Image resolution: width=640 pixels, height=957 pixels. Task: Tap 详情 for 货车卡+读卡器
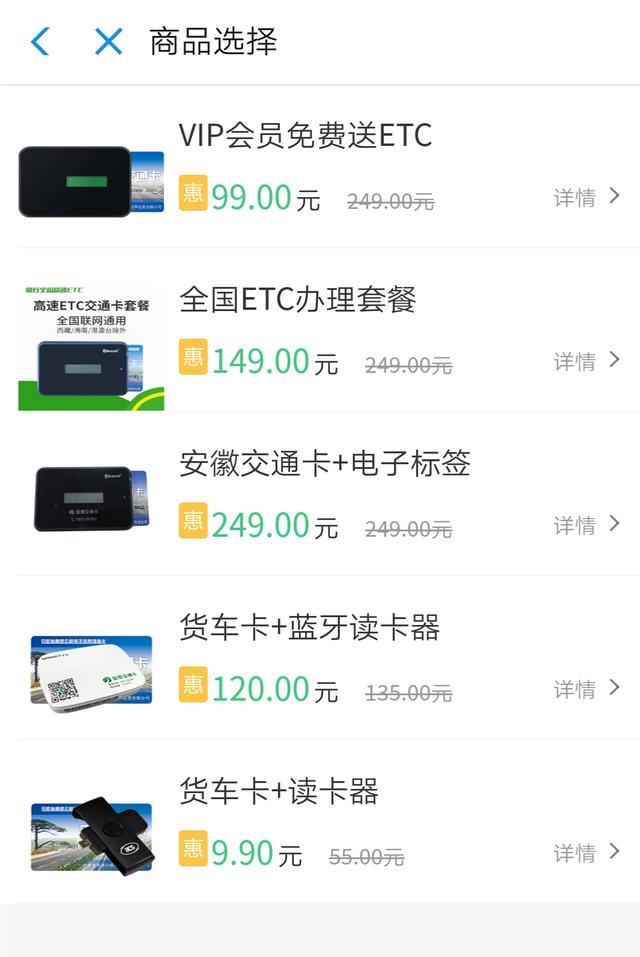click(x=587, y=853)
